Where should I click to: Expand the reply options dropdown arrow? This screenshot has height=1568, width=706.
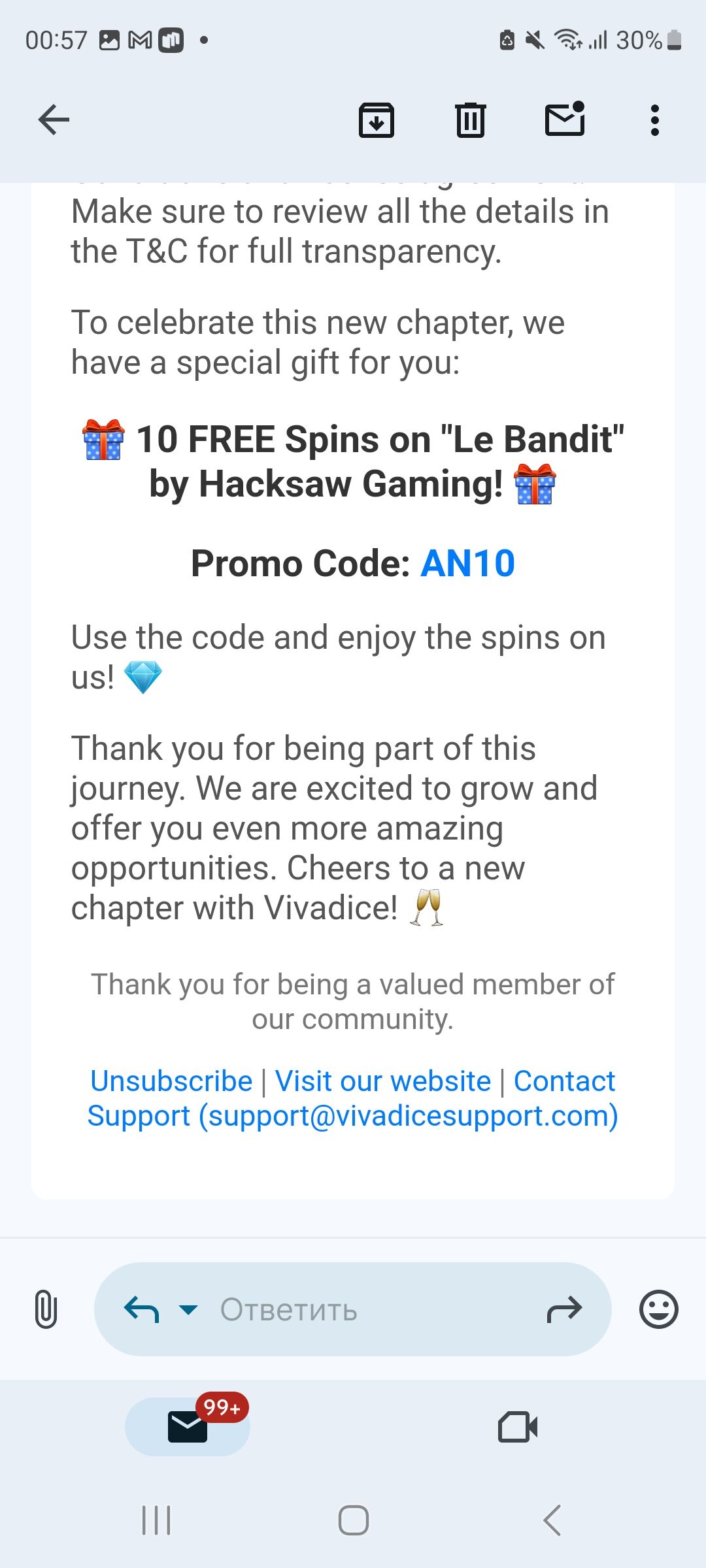pos(188,1309)
